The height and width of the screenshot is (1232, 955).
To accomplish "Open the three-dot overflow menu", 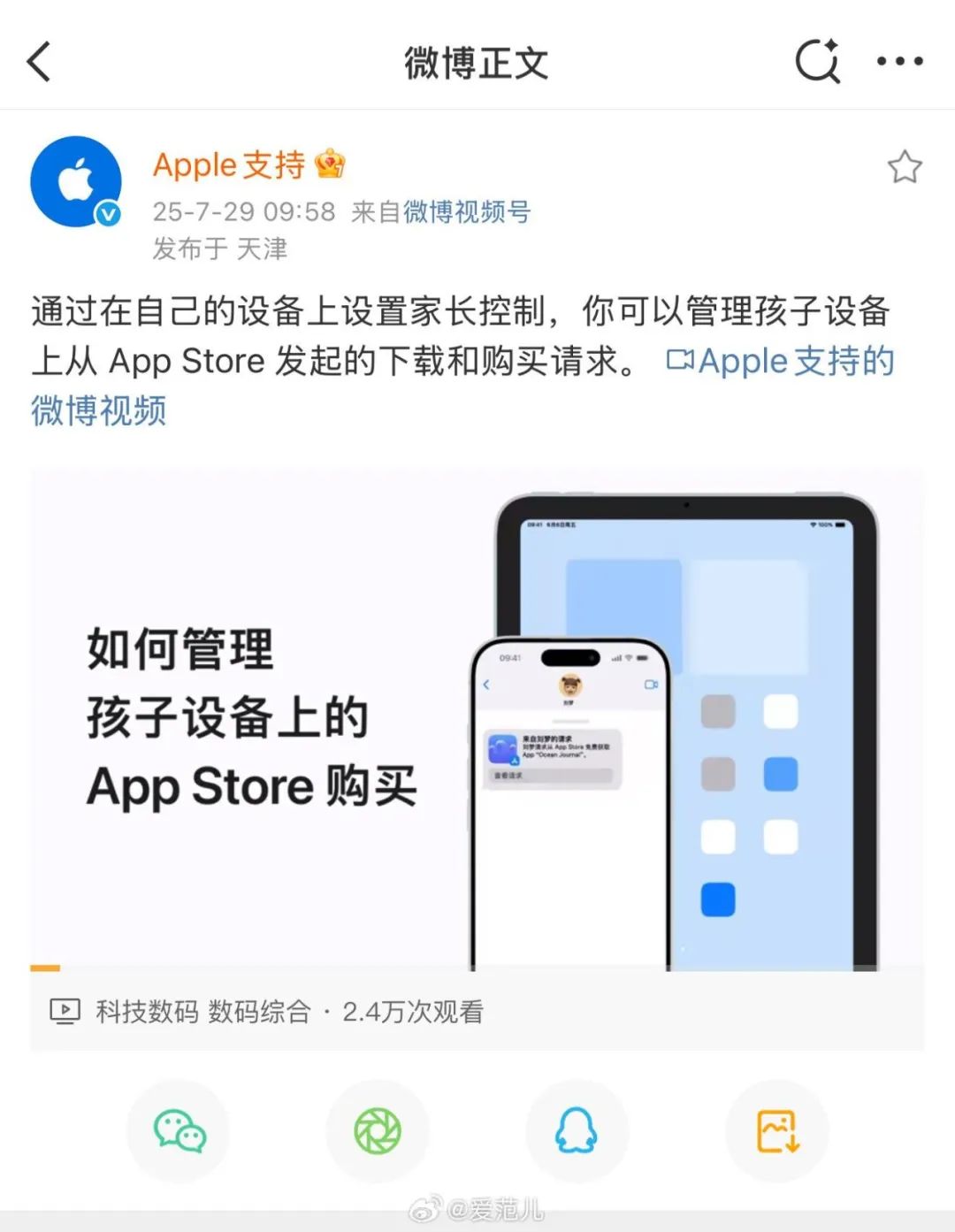I will click(x=899, y=61).
